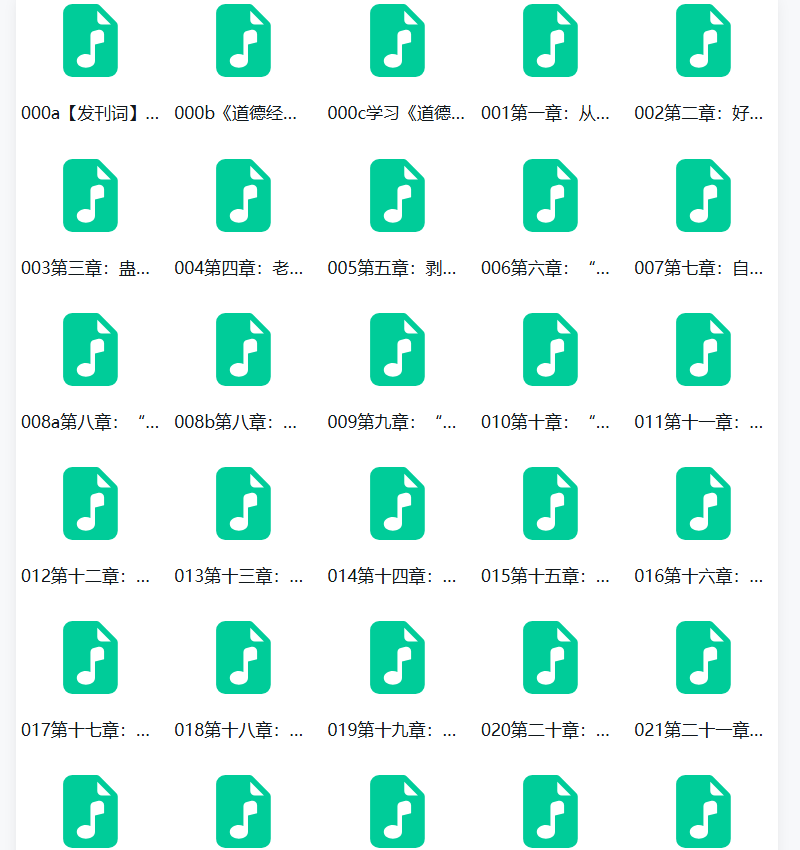Select audio file 002第二章

(x=703, y=41)
